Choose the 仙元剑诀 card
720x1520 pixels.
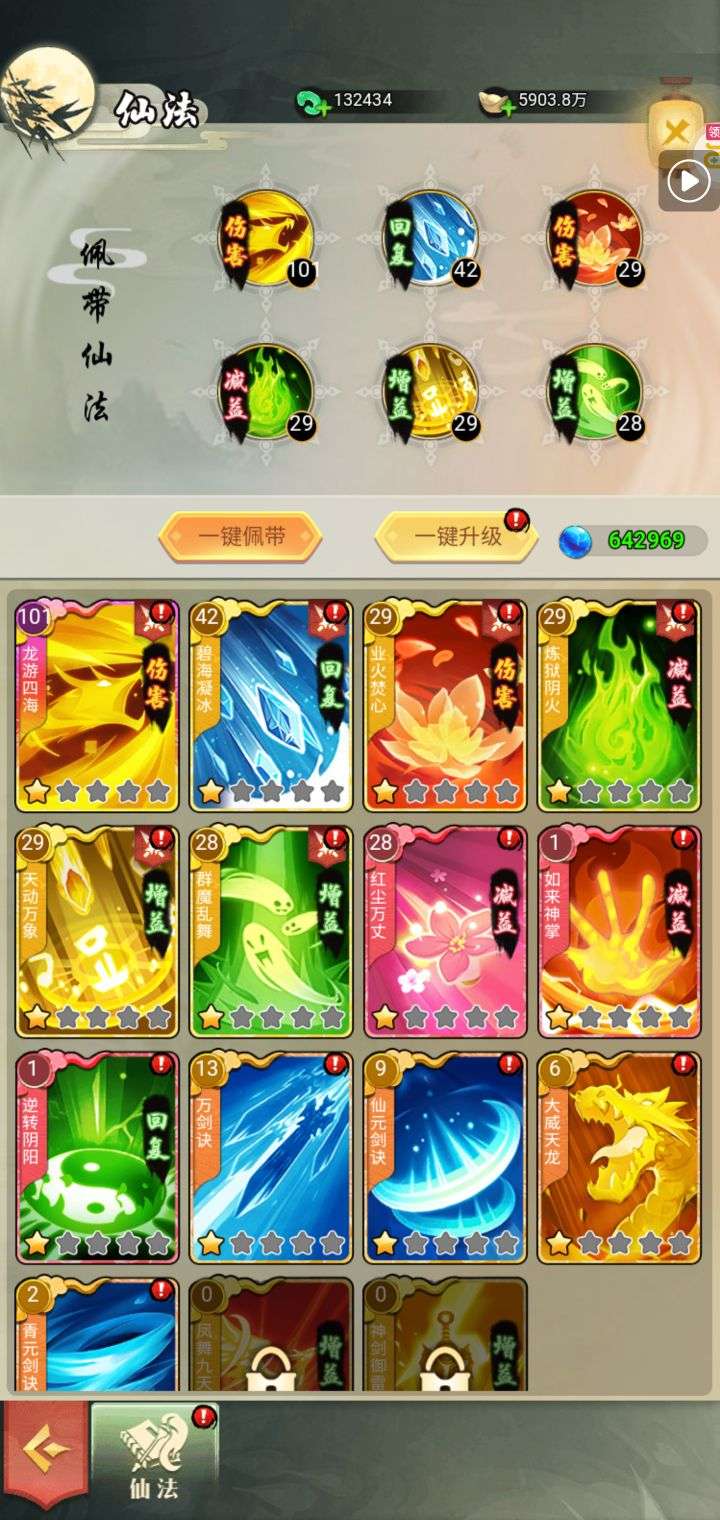pos(445,1158)
